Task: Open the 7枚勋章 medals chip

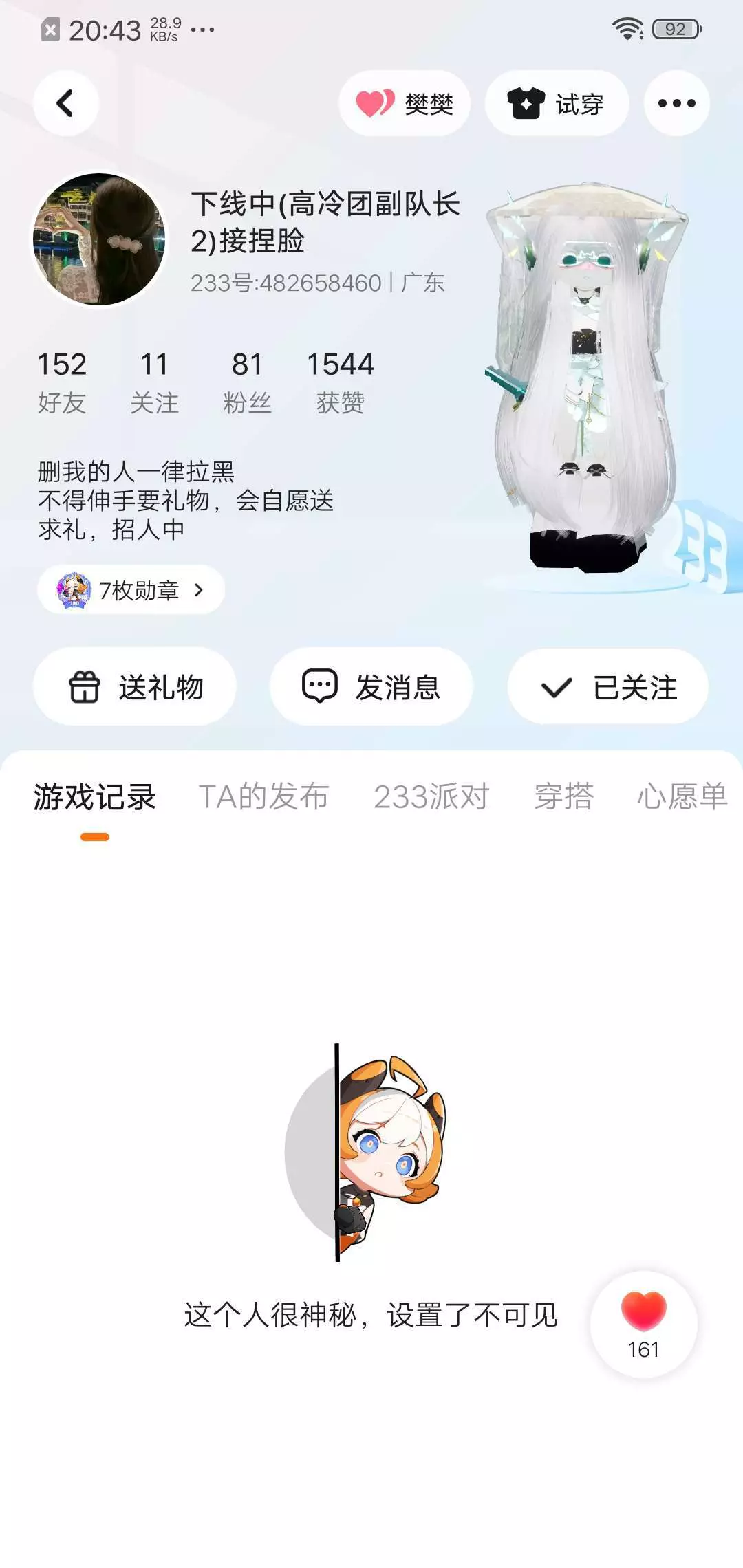Action: pyautogui.click(x=131, y=590)
